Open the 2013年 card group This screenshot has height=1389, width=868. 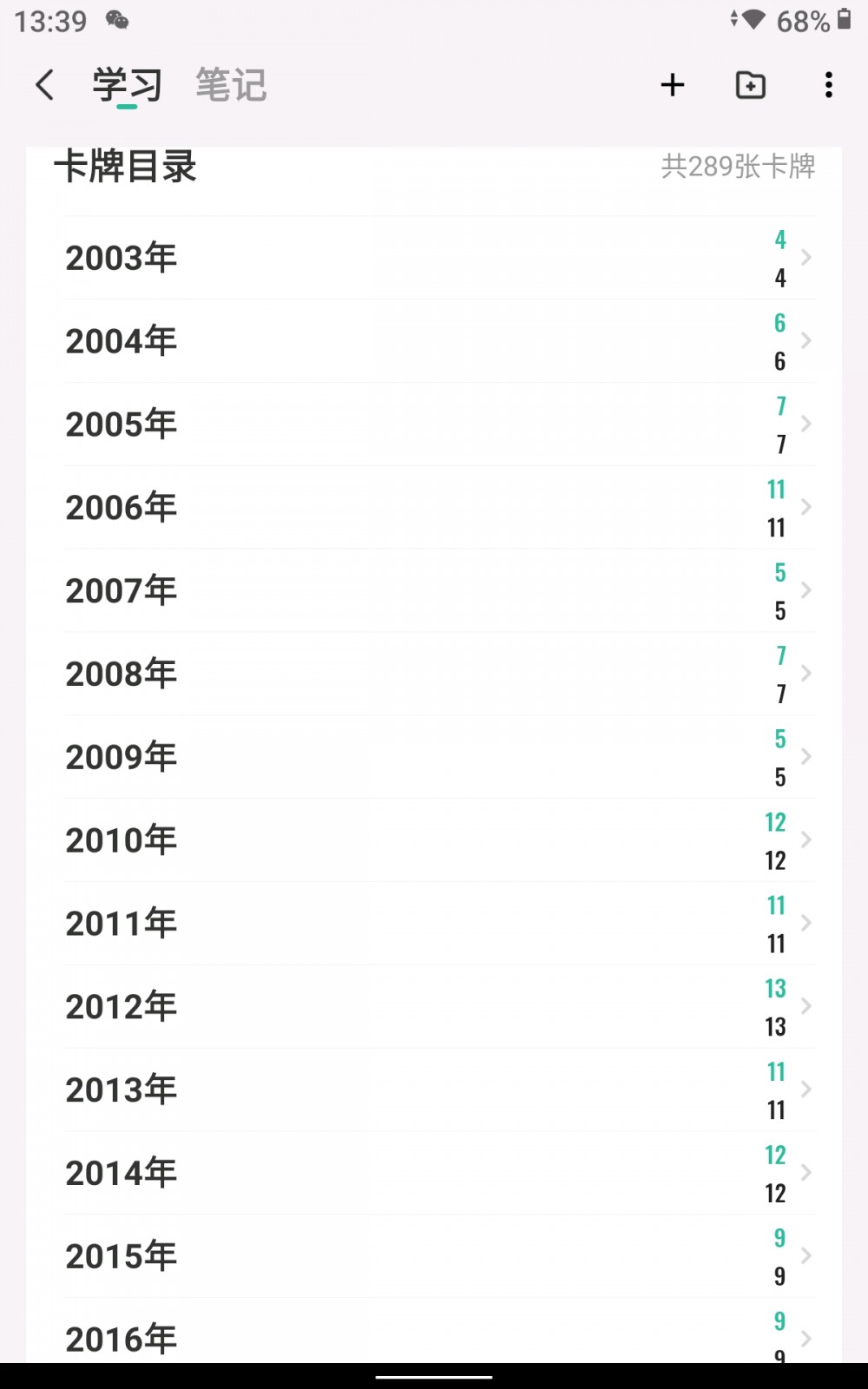[x=440, y=1089]
